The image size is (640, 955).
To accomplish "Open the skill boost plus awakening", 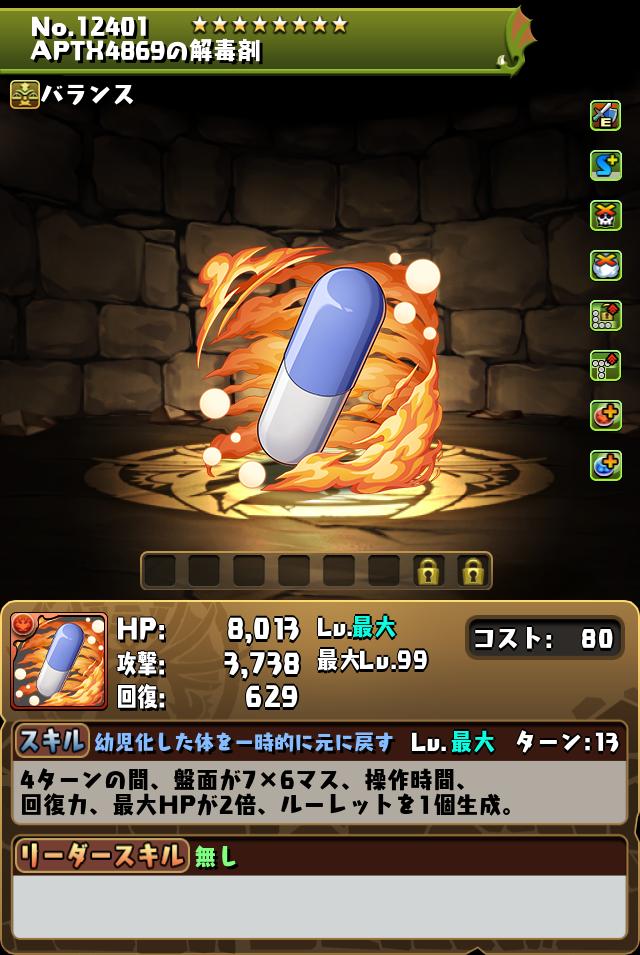I will point(605,166).
